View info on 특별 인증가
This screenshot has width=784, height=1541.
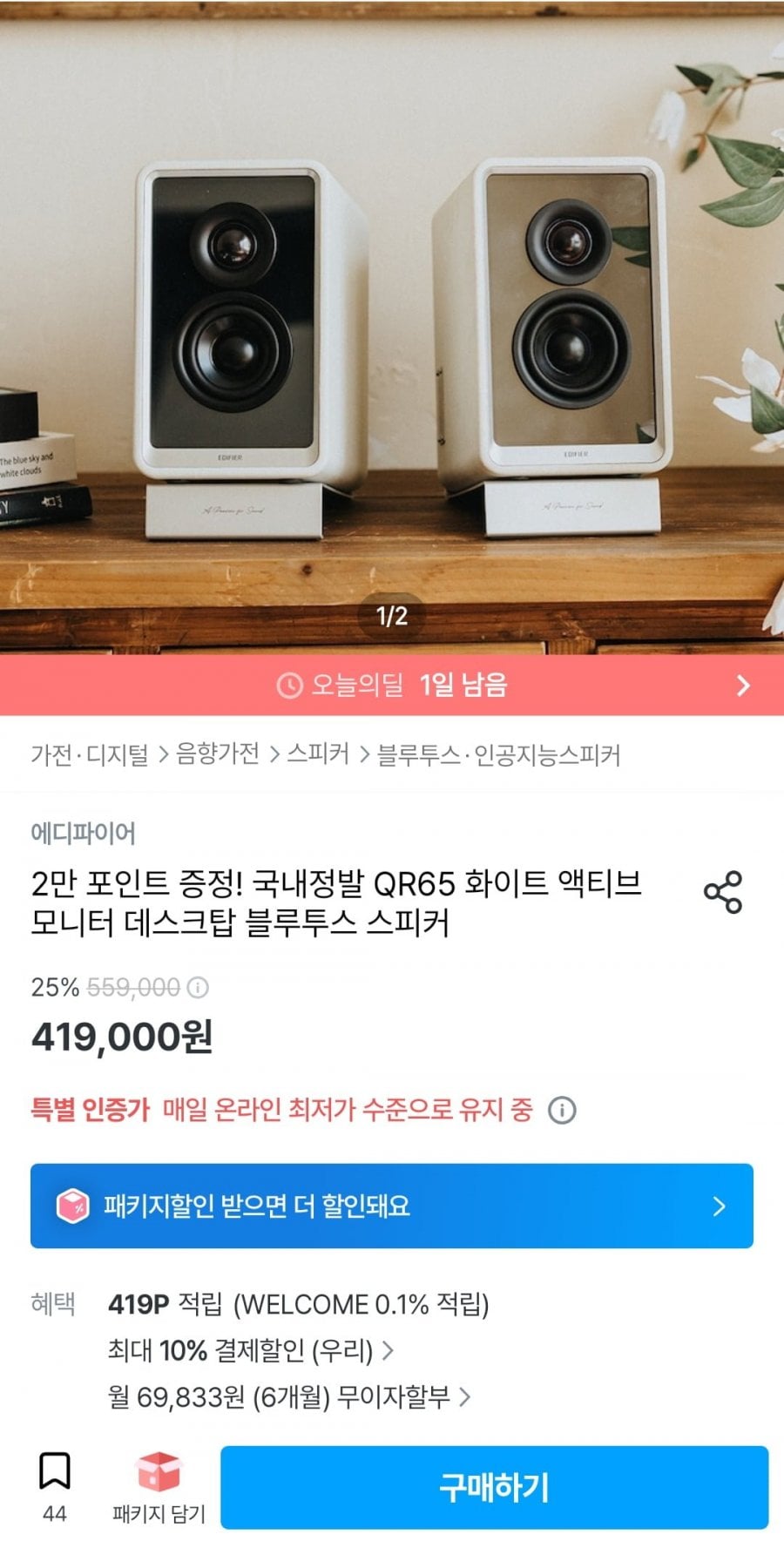click(562, 1110)
